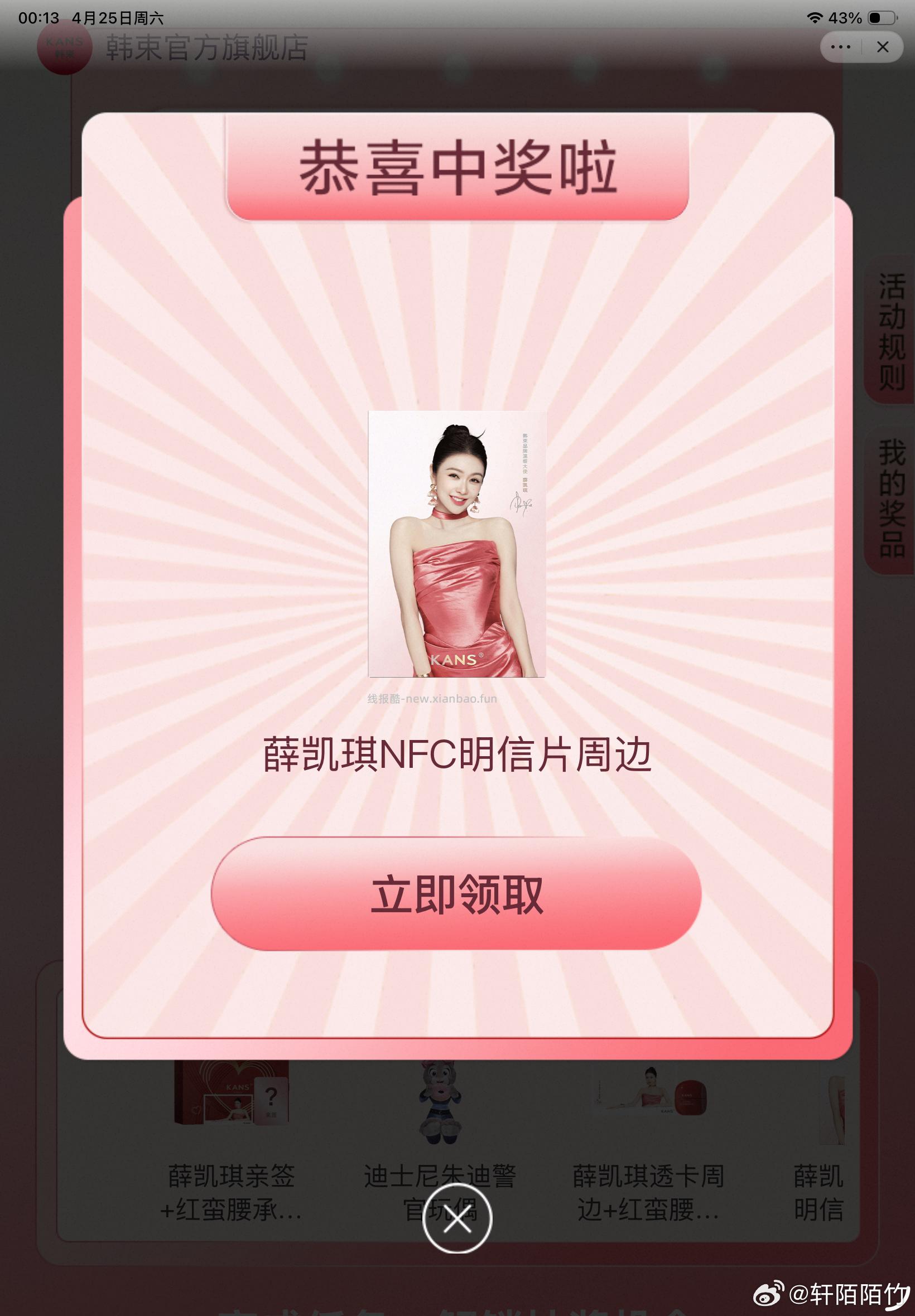Click the circular X icon below the popup
Viewport: 915px width, 1316px height.
click(x=457, y=1219)
